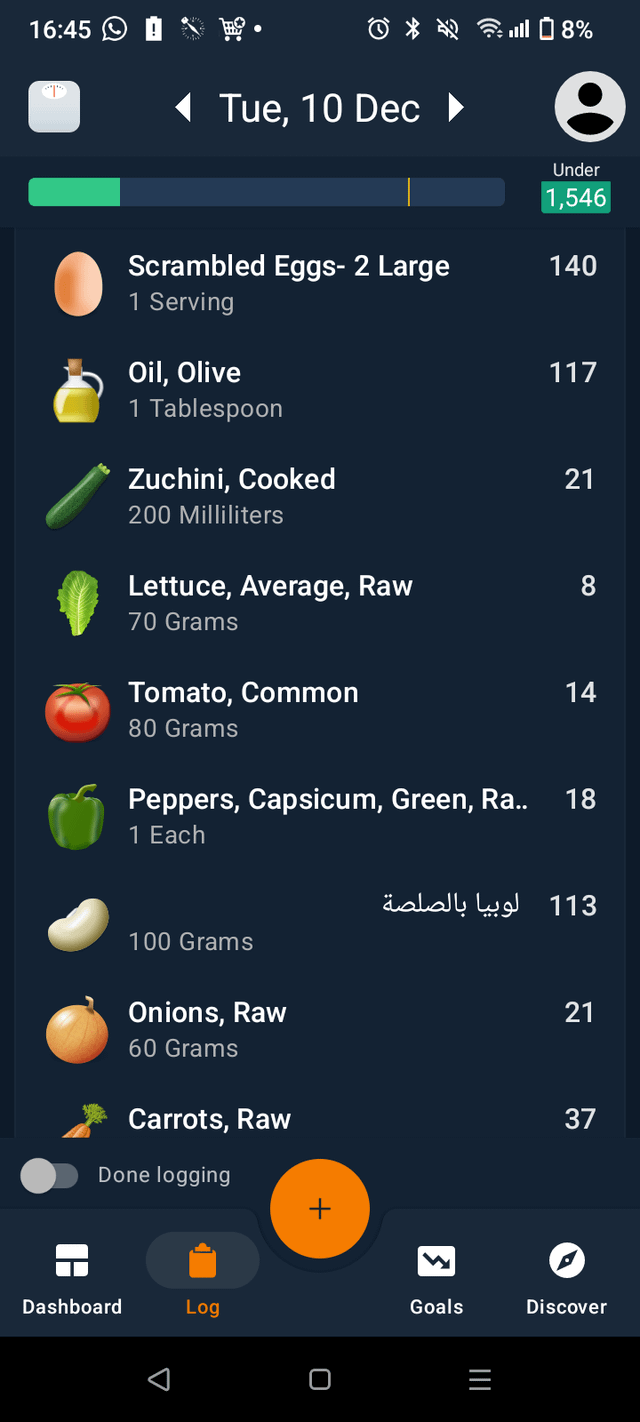Go to the next day

click(456, 107)
